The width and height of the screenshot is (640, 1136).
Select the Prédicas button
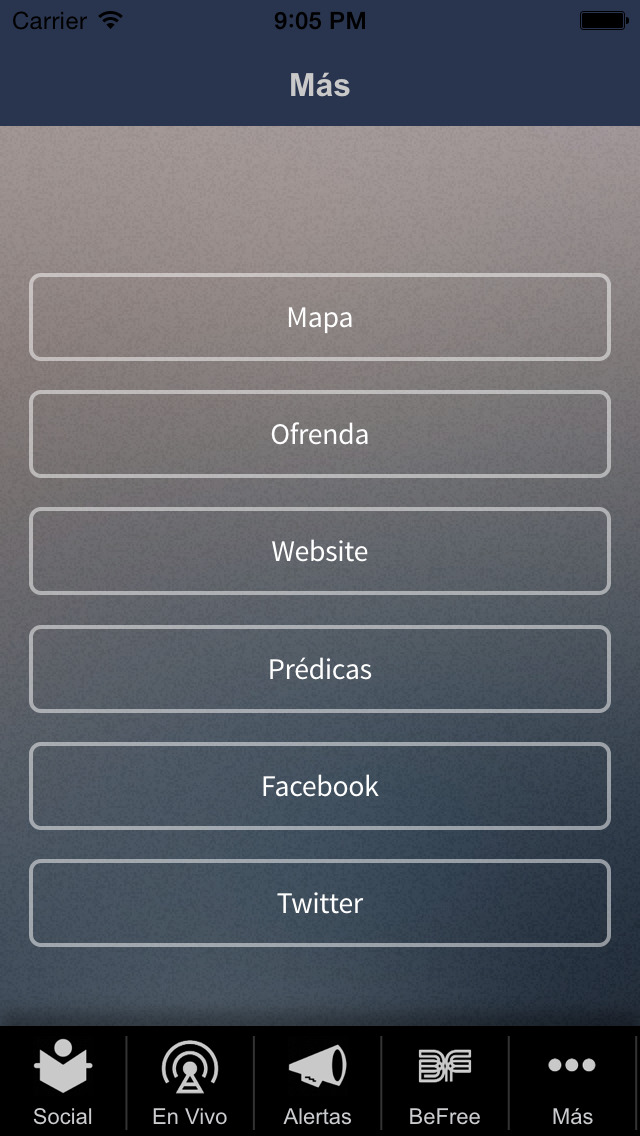[x=320, y=669]
